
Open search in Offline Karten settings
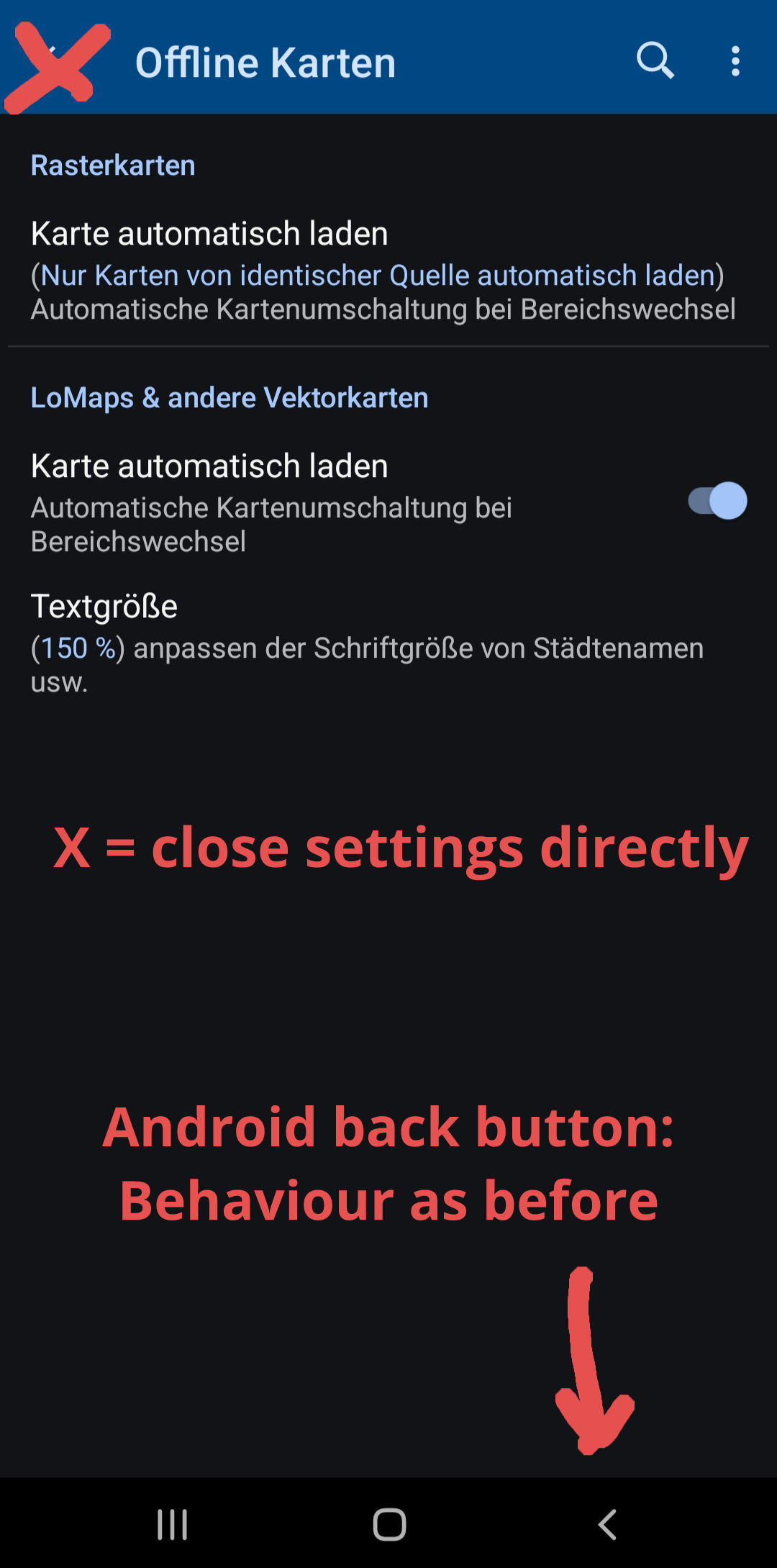click(655, 60)
